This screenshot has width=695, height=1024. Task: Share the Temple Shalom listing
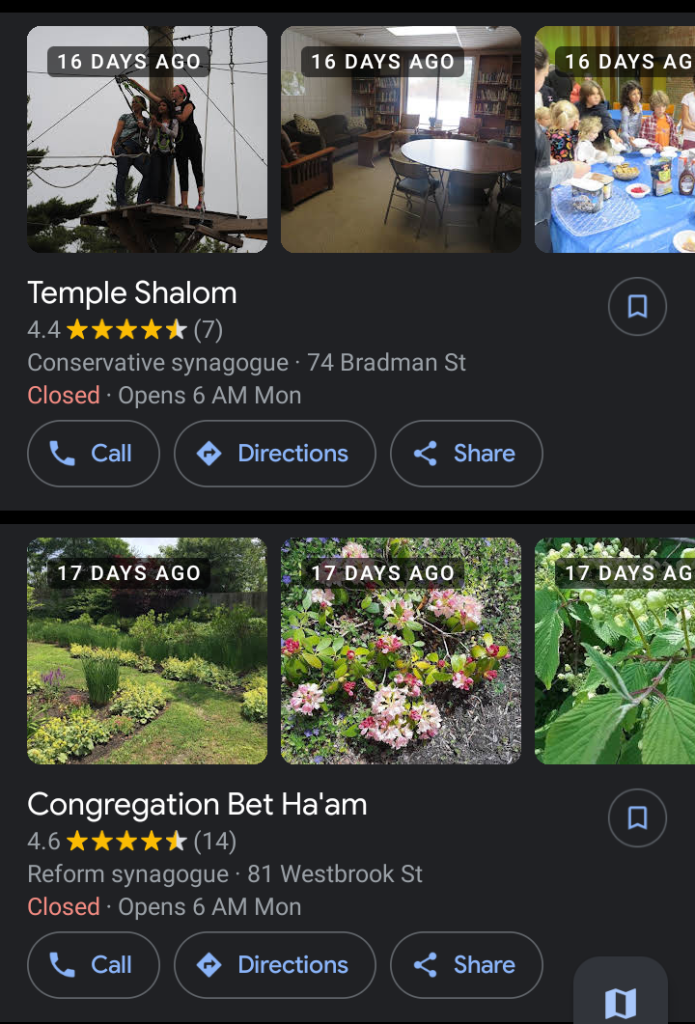[466, 454]
